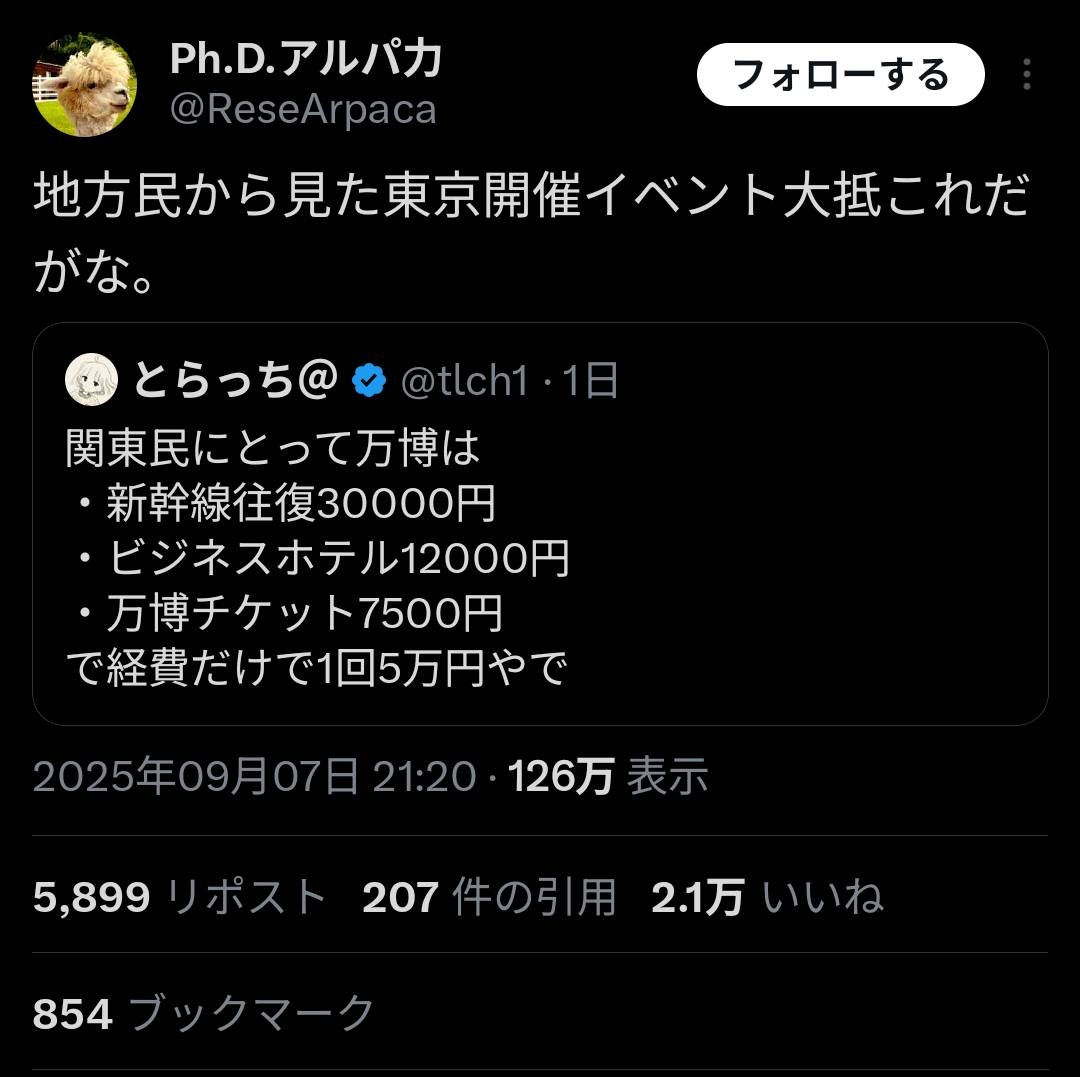Tap the フォローする button
The width and height of the screenshot is (1080, 1077).
pos(840,75)
